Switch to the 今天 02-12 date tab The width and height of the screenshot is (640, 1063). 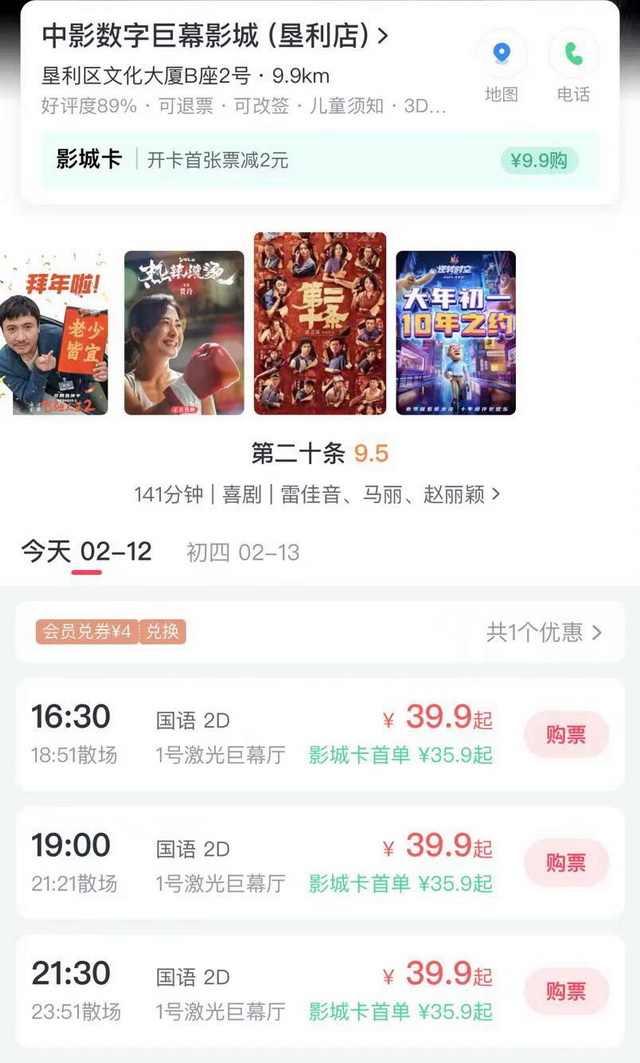[87, 552]
